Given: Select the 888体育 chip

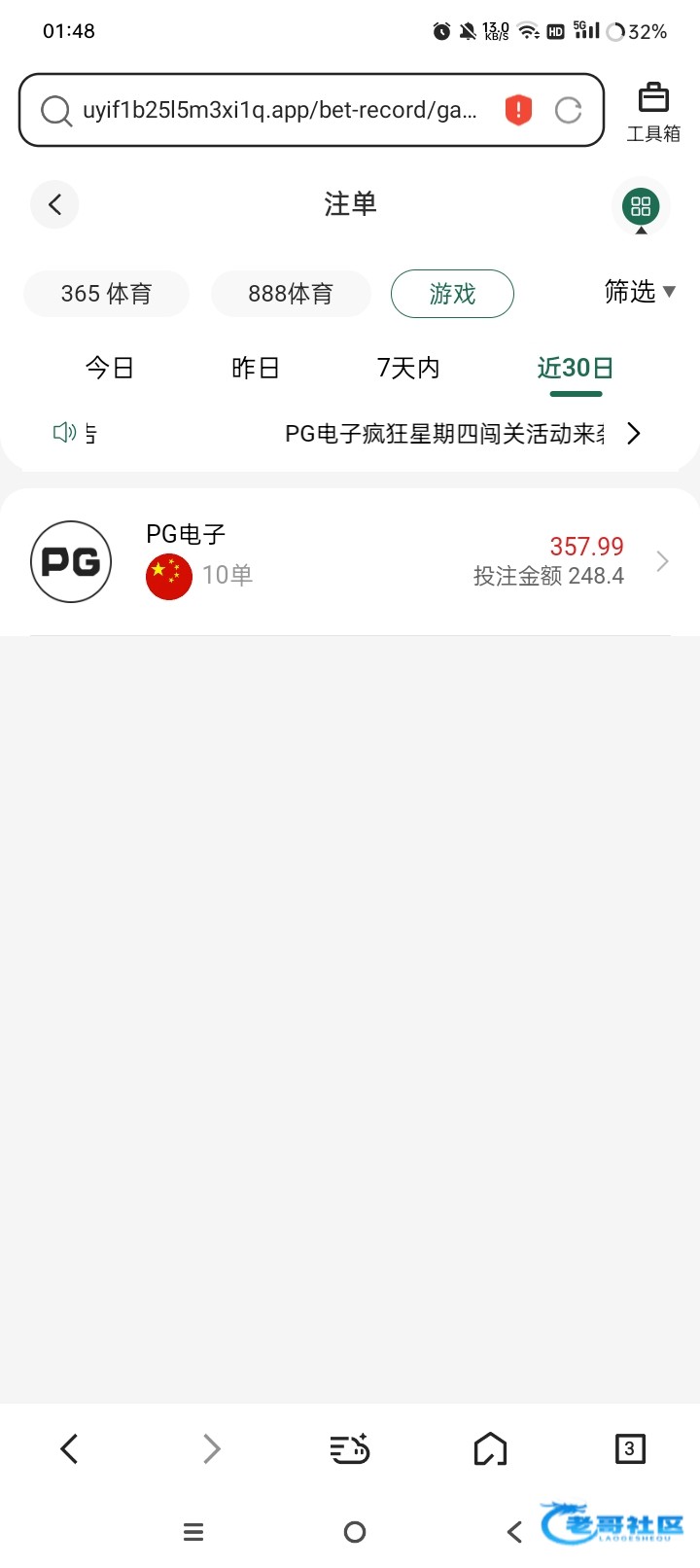Looking at the screenshot, I should [291, 294].
